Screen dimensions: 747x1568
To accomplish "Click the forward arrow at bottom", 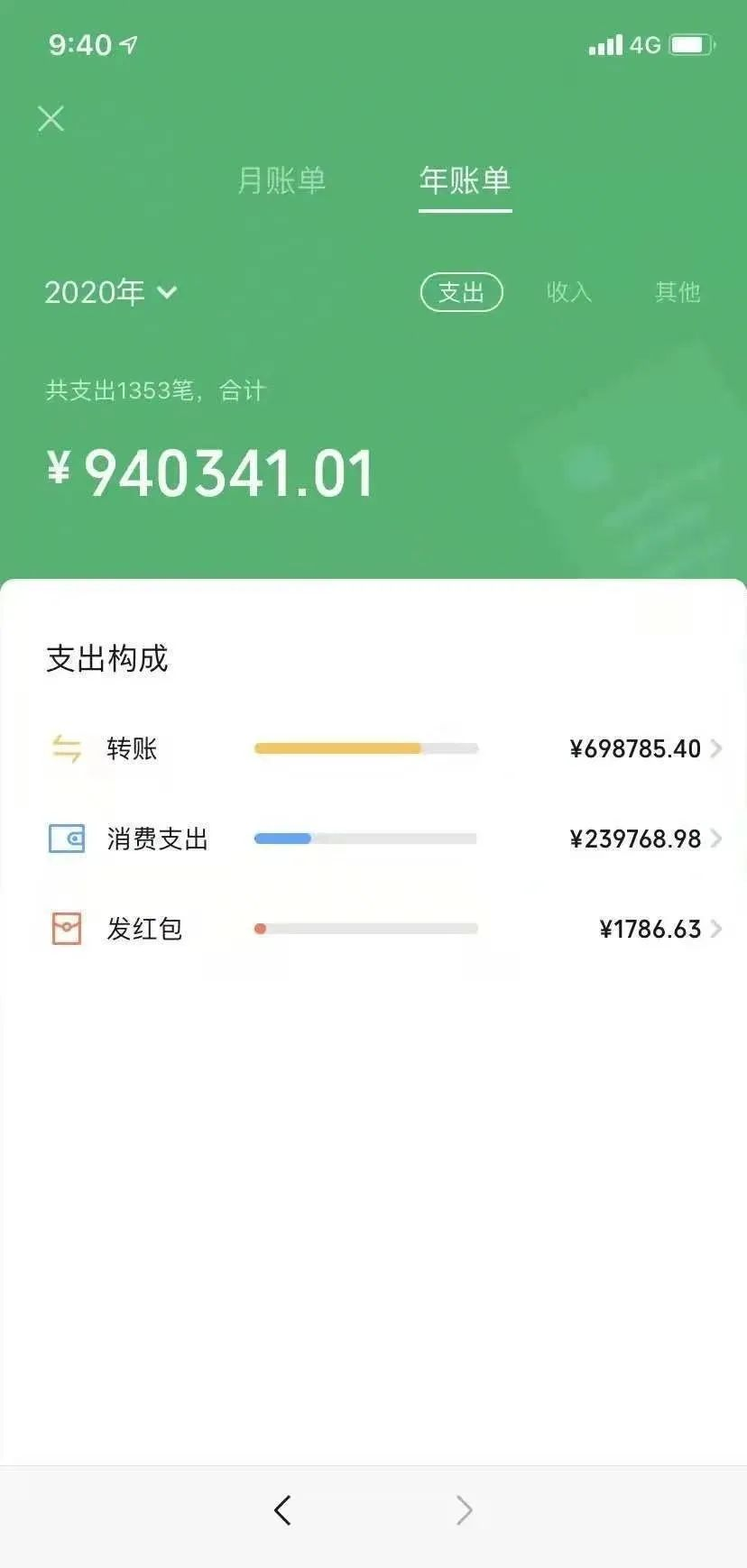I will (463, 1509).
